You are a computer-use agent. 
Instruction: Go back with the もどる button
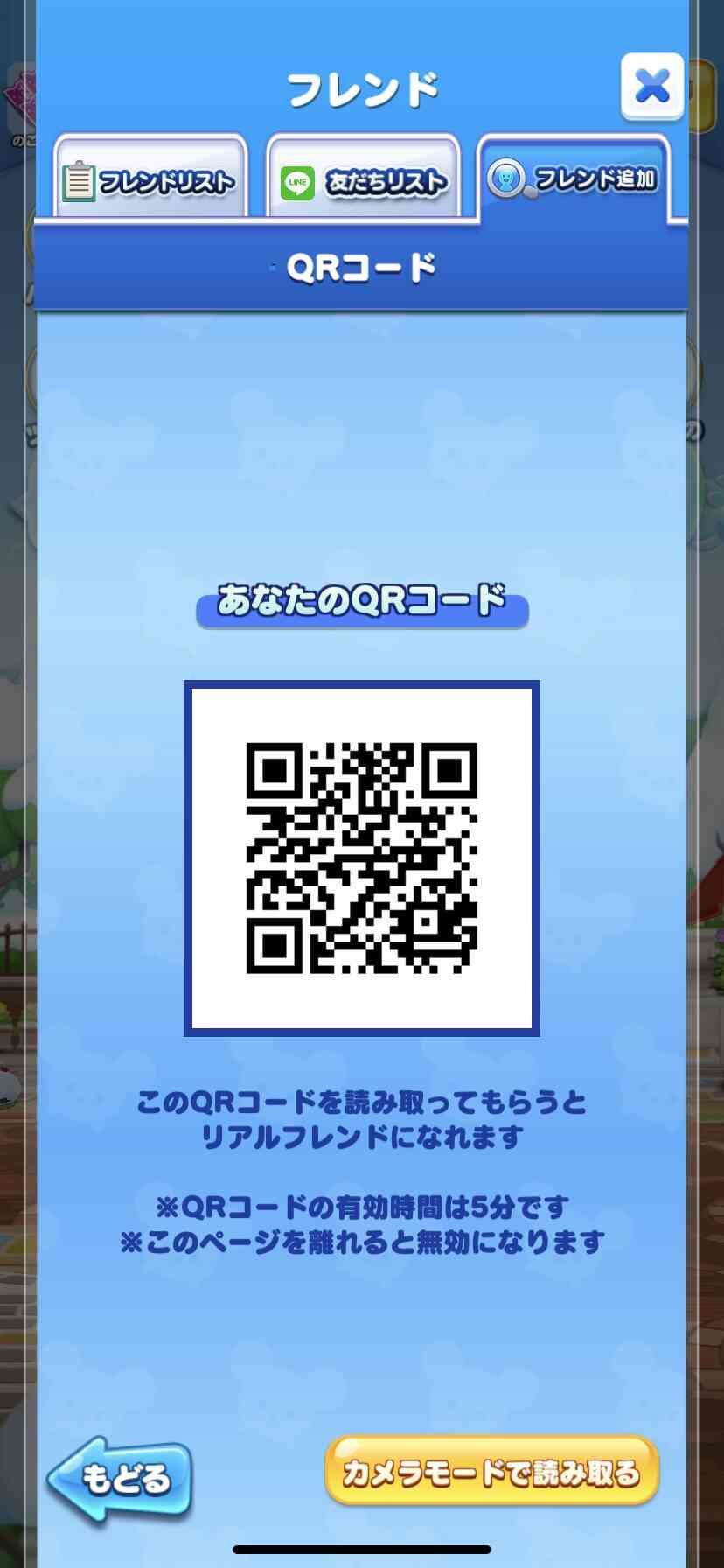(120, 1479)
